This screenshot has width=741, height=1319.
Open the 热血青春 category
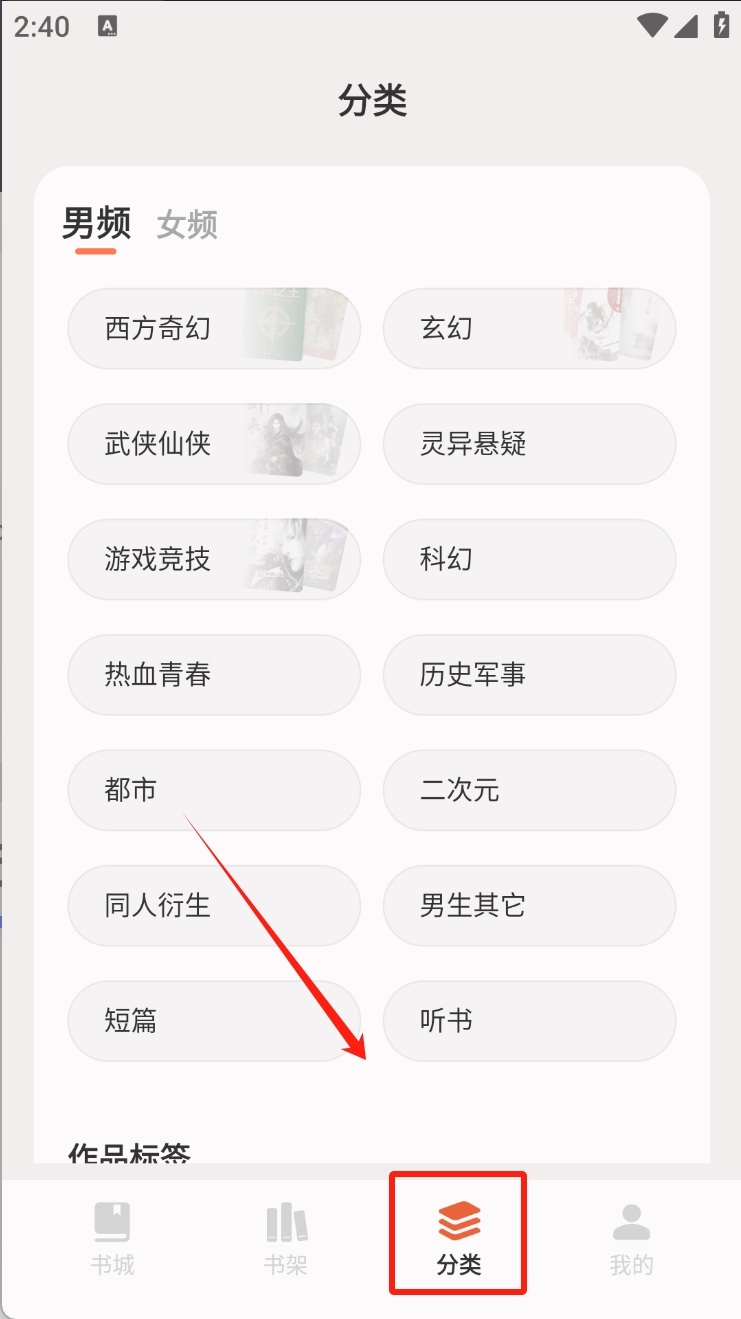213,675
